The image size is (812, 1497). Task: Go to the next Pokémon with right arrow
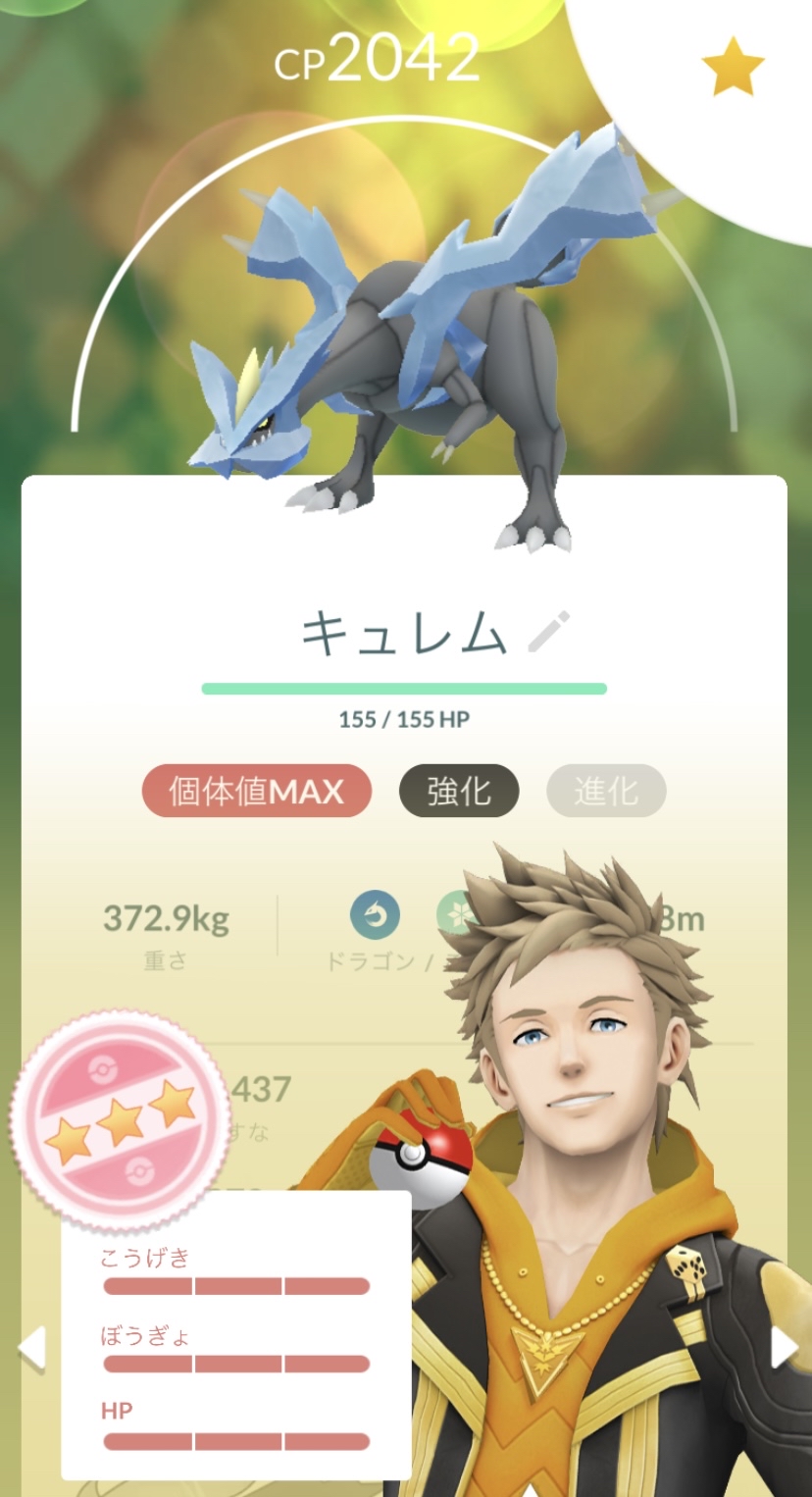coord(785,1347)
